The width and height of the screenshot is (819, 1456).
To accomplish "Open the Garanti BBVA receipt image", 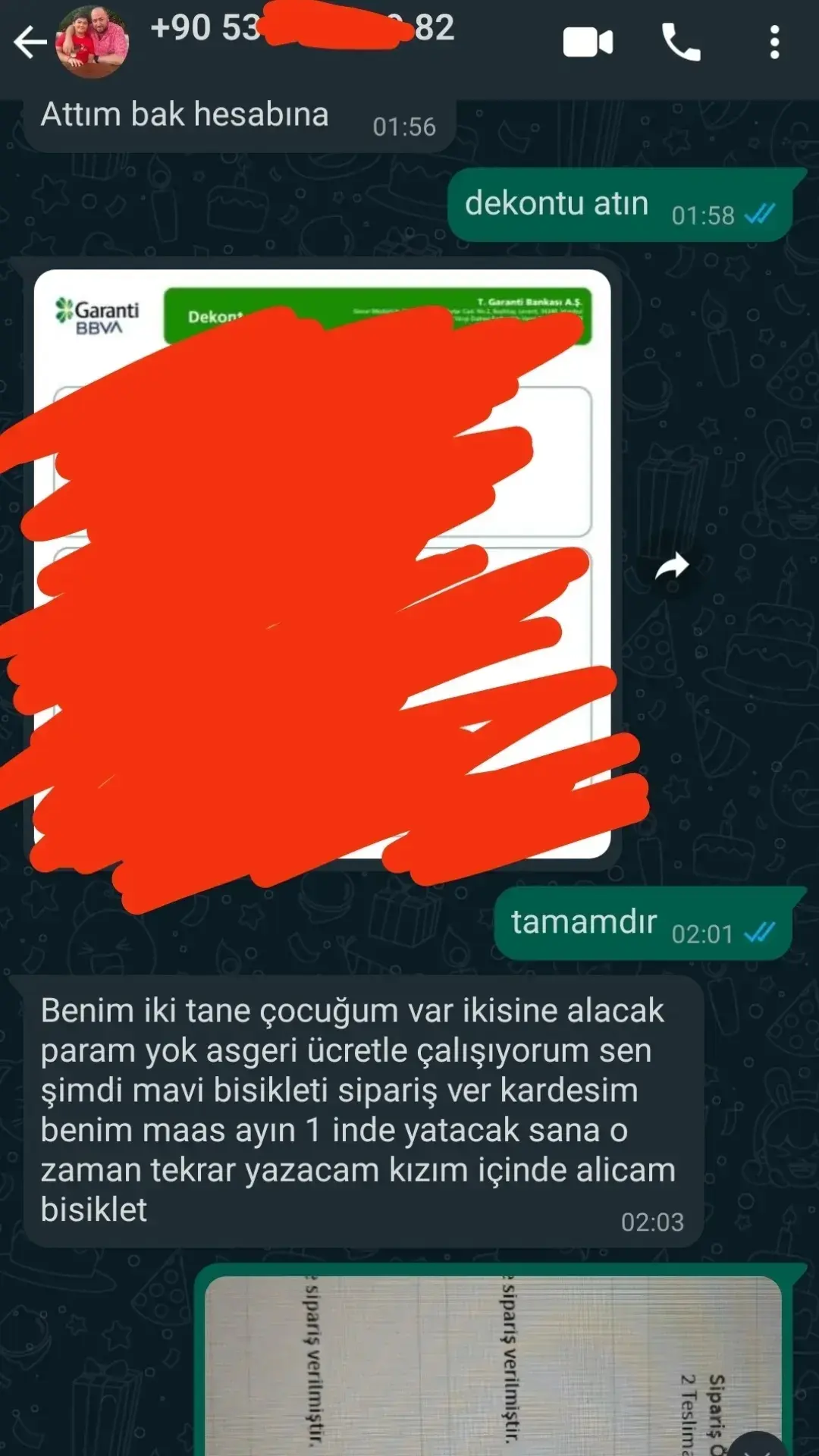I will coord(322,564).
